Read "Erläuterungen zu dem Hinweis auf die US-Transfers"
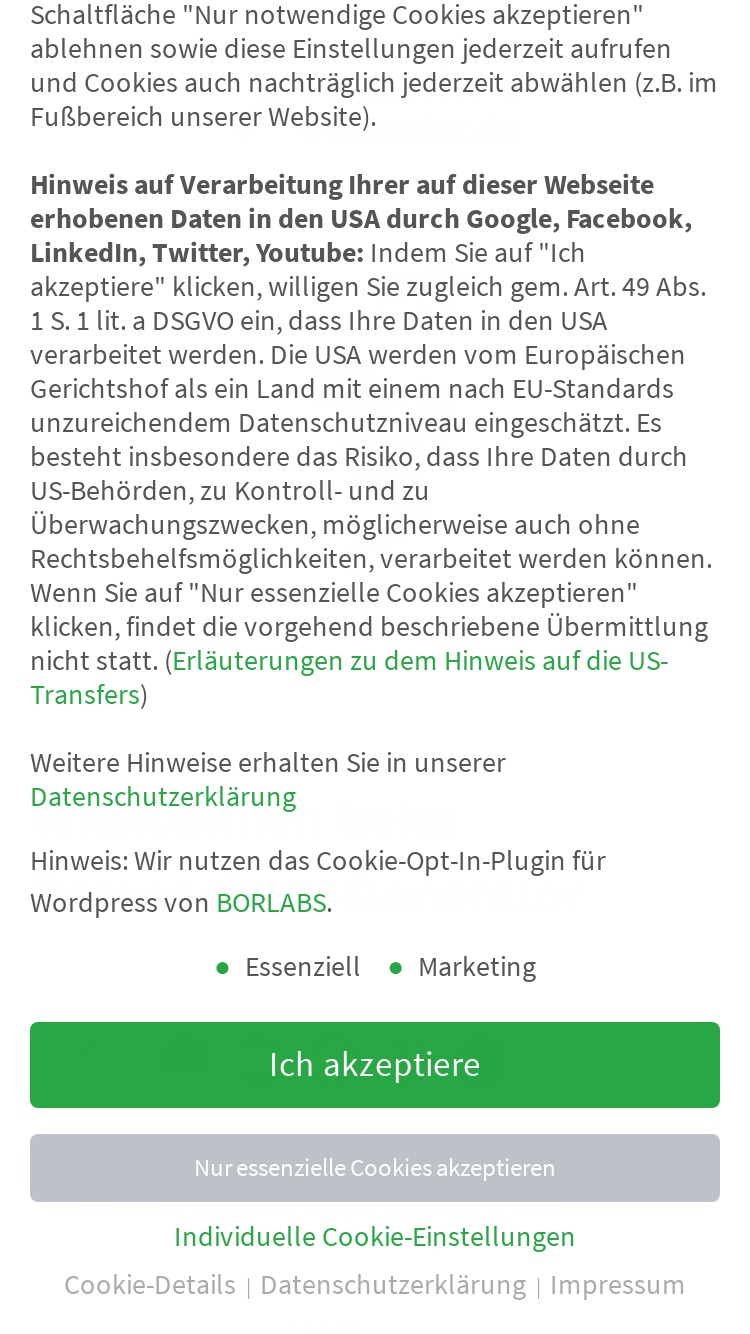 pyautogui.click(x=349, y=678)
